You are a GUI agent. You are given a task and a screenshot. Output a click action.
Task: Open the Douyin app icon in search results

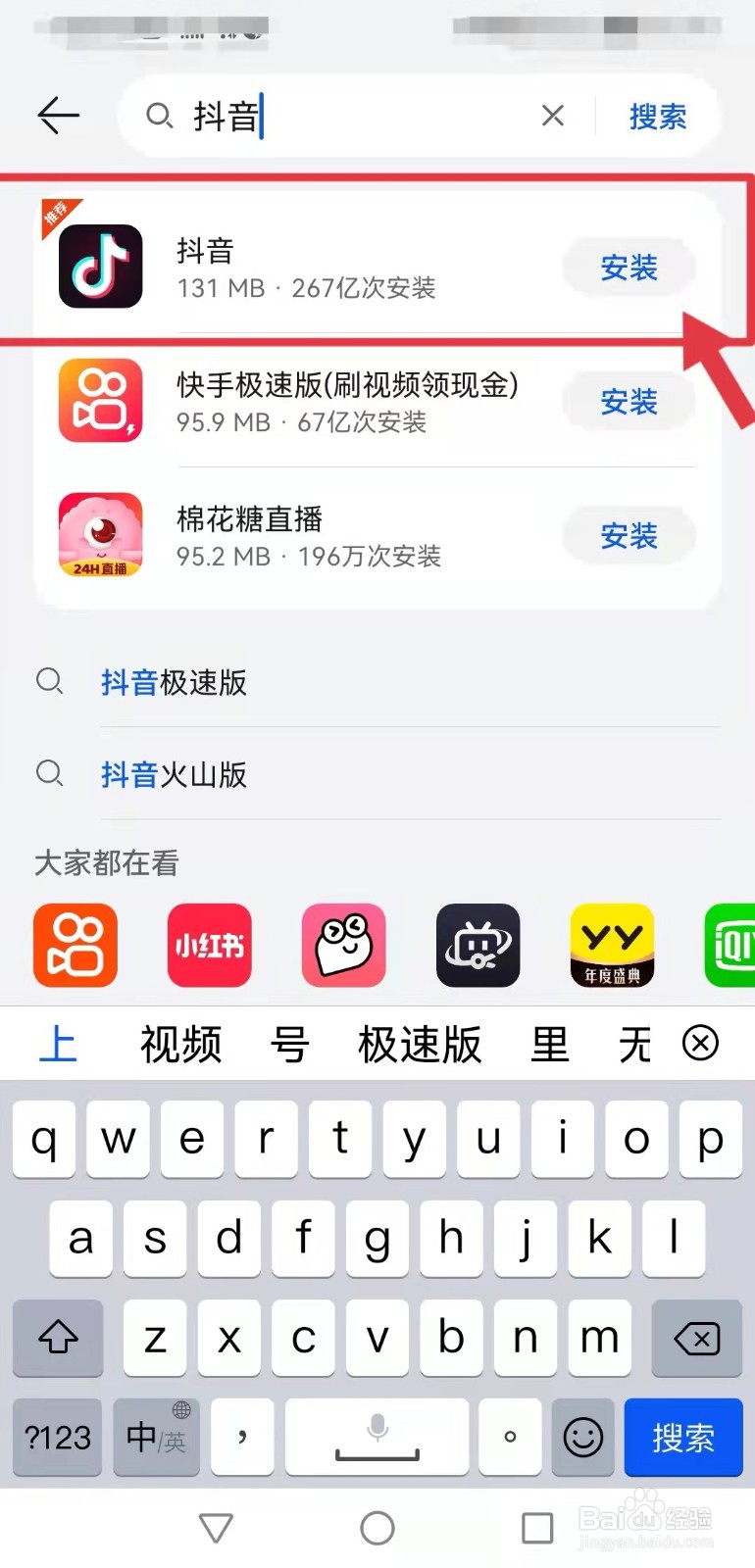pyautogui.click(x=99, y=266)
